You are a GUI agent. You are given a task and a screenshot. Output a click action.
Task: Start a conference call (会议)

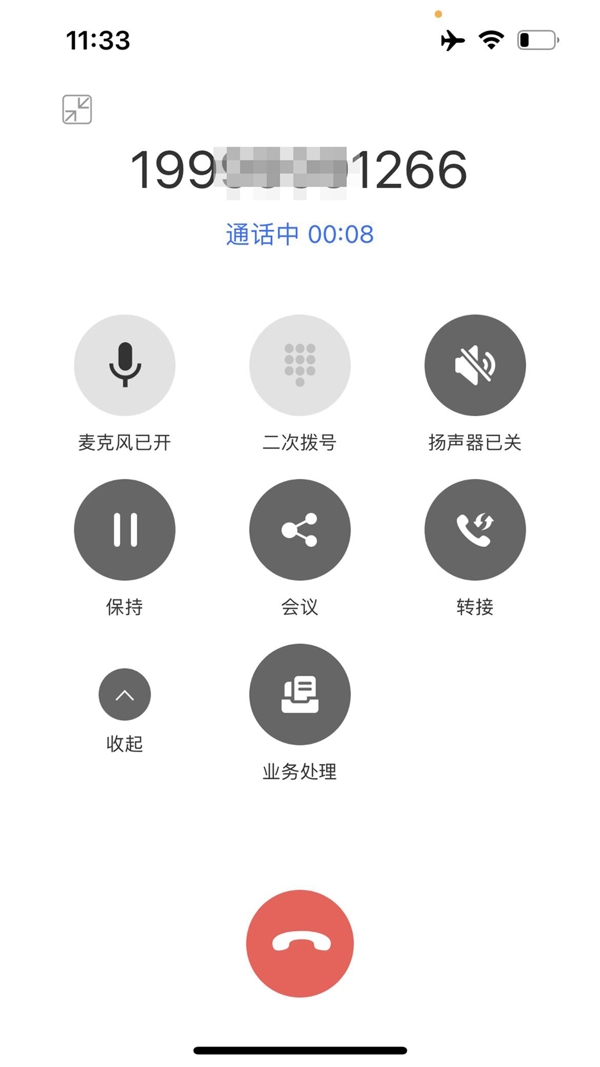pyautogui.click(x=300, y=530)
